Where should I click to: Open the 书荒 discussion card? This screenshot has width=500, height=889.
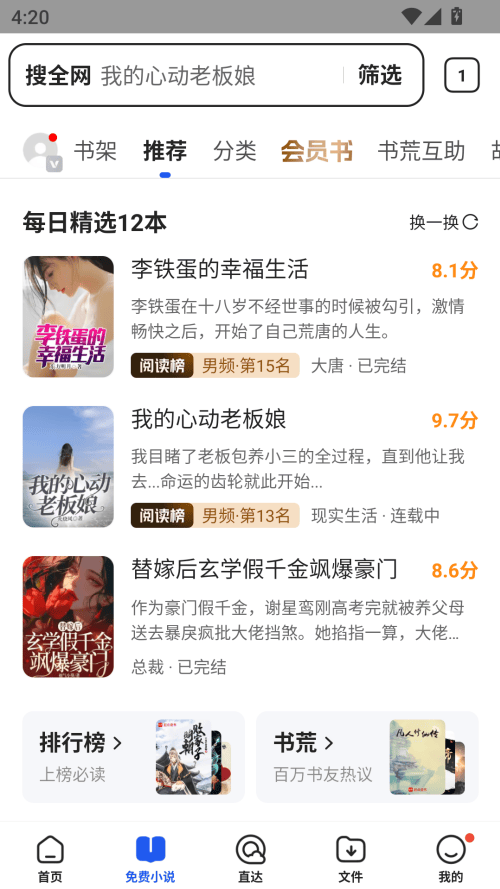367,757
